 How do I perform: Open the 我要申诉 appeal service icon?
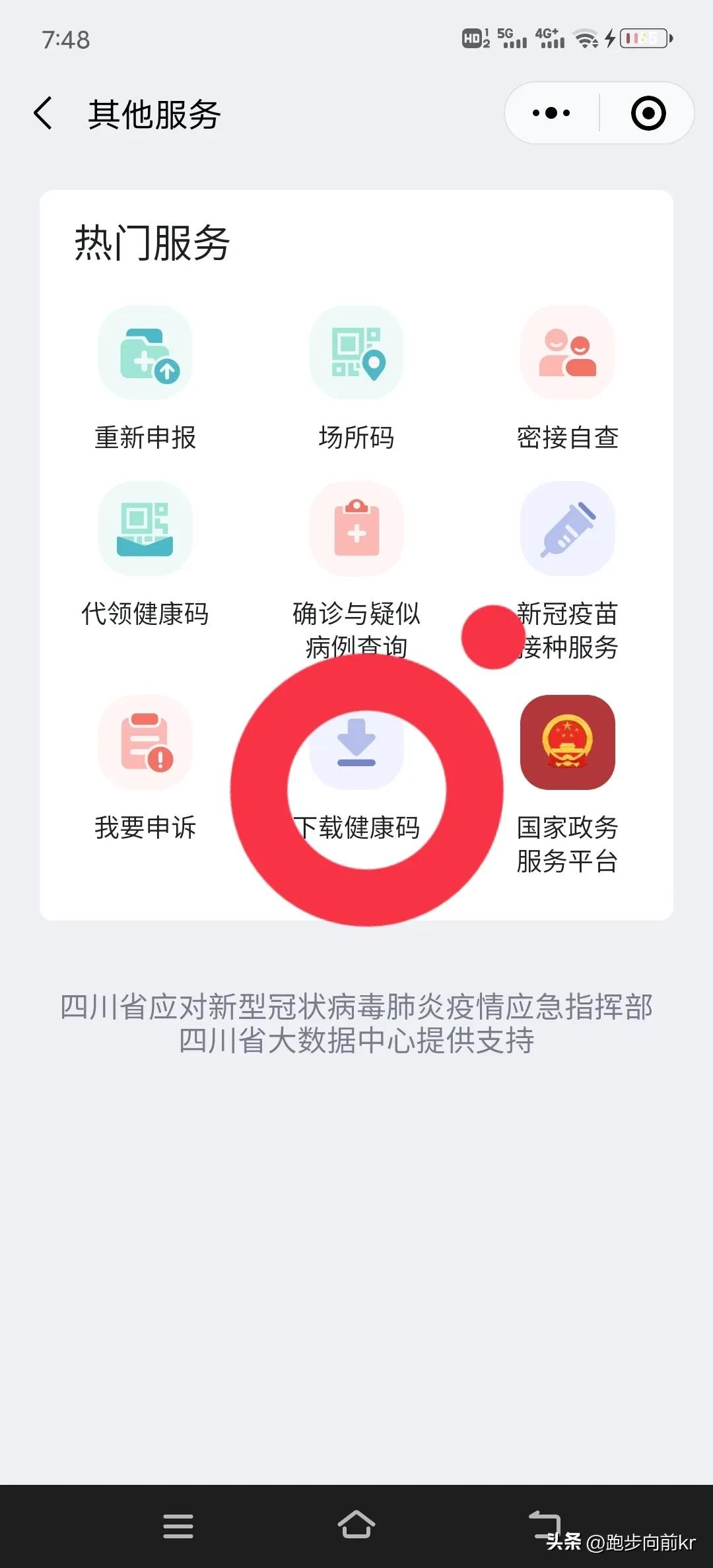(145, 742)
